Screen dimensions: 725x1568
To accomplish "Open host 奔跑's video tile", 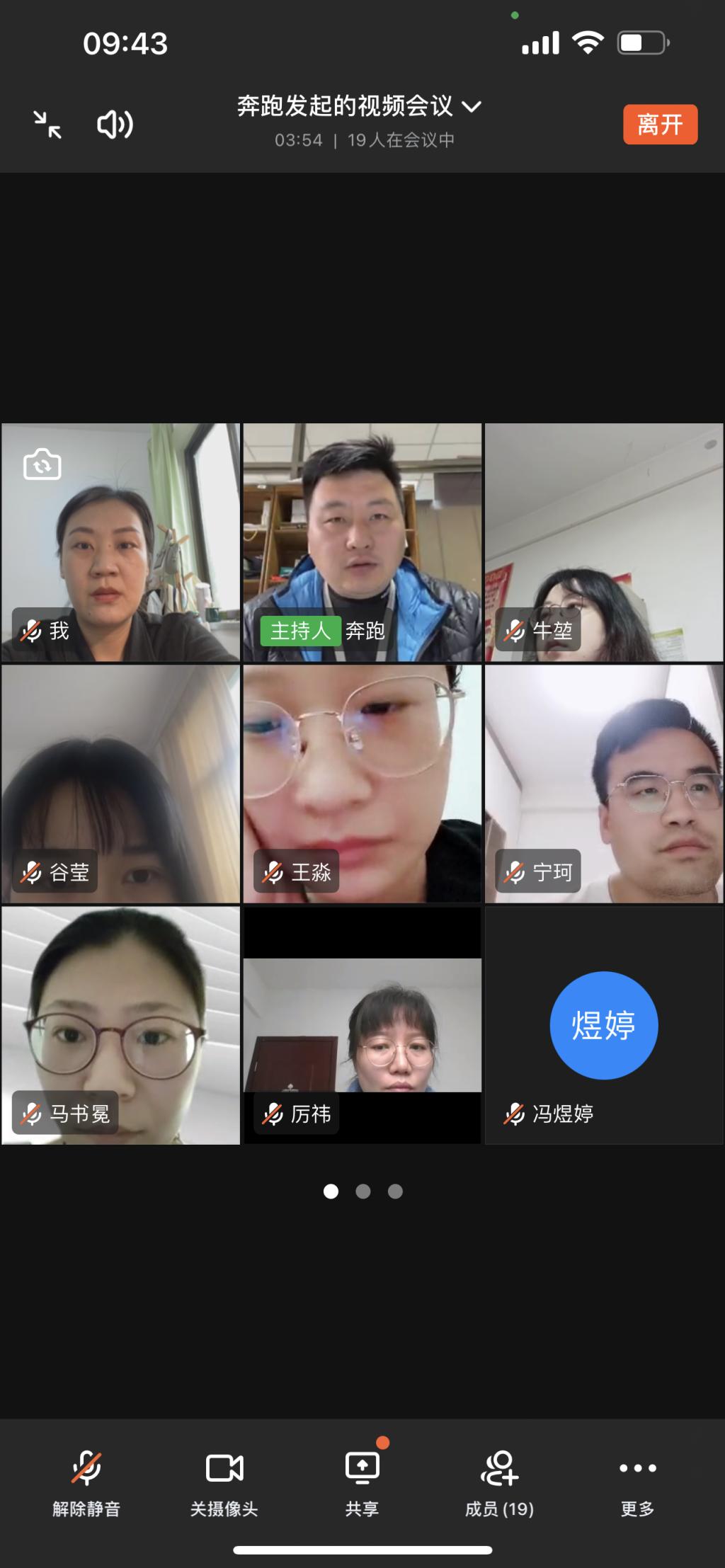I will point(362,542).
